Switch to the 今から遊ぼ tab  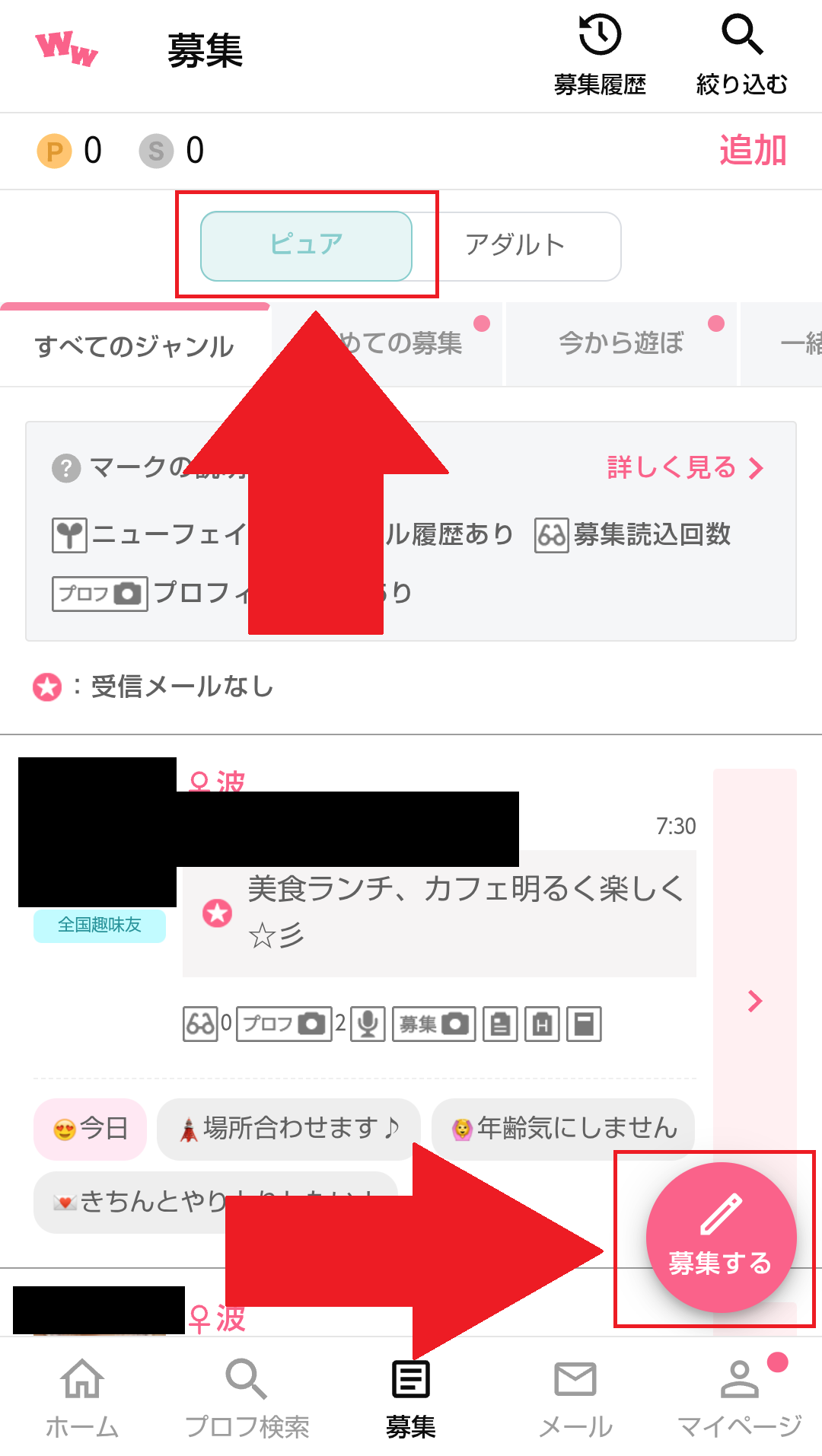click(621, 344)
